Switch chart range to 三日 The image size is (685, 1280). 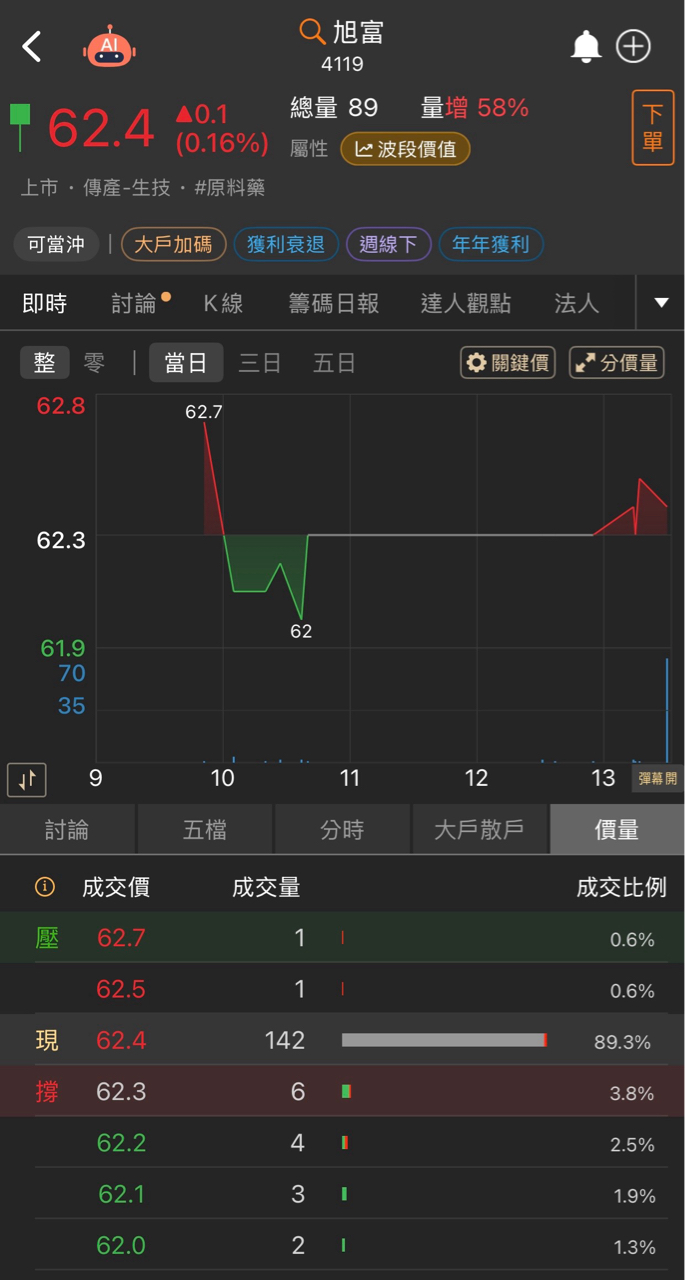(259, 362)
